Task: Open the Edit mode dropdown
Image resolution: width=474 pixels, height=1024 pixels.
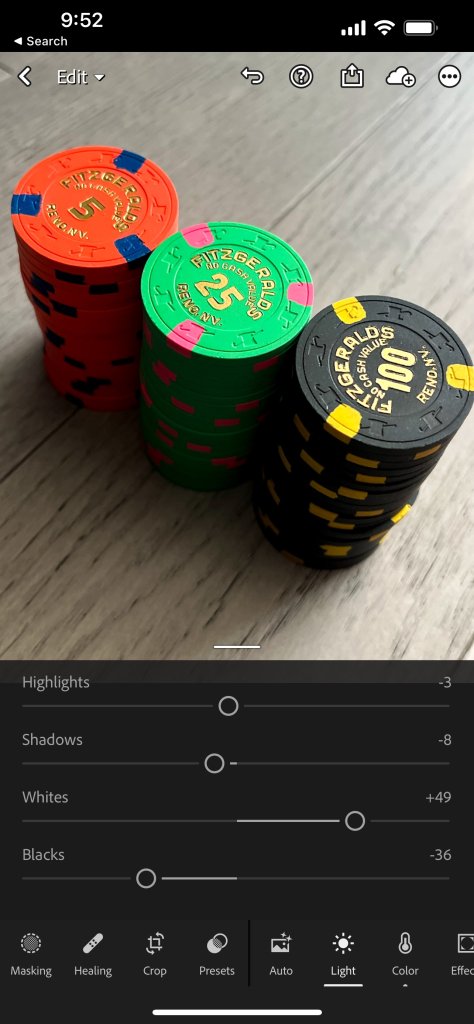Action: point(80,77)
